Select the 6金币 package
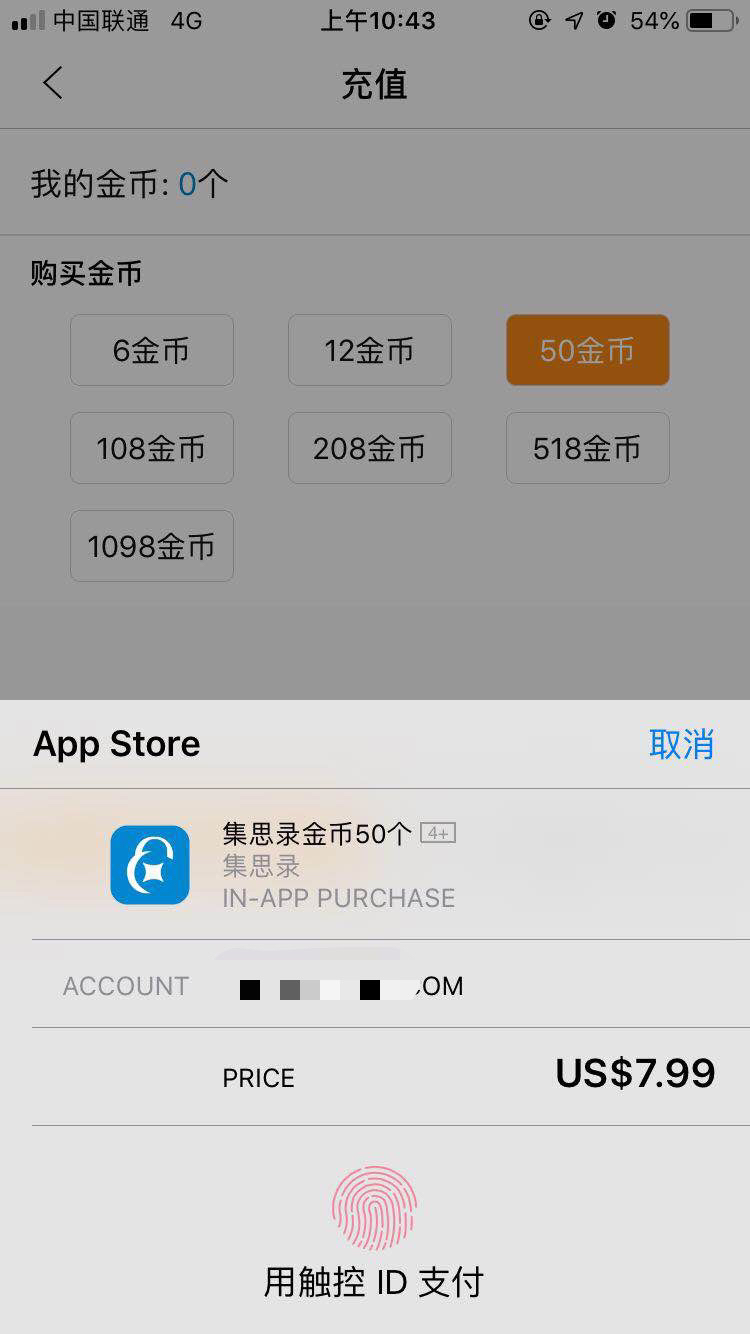 pos(151,350)
